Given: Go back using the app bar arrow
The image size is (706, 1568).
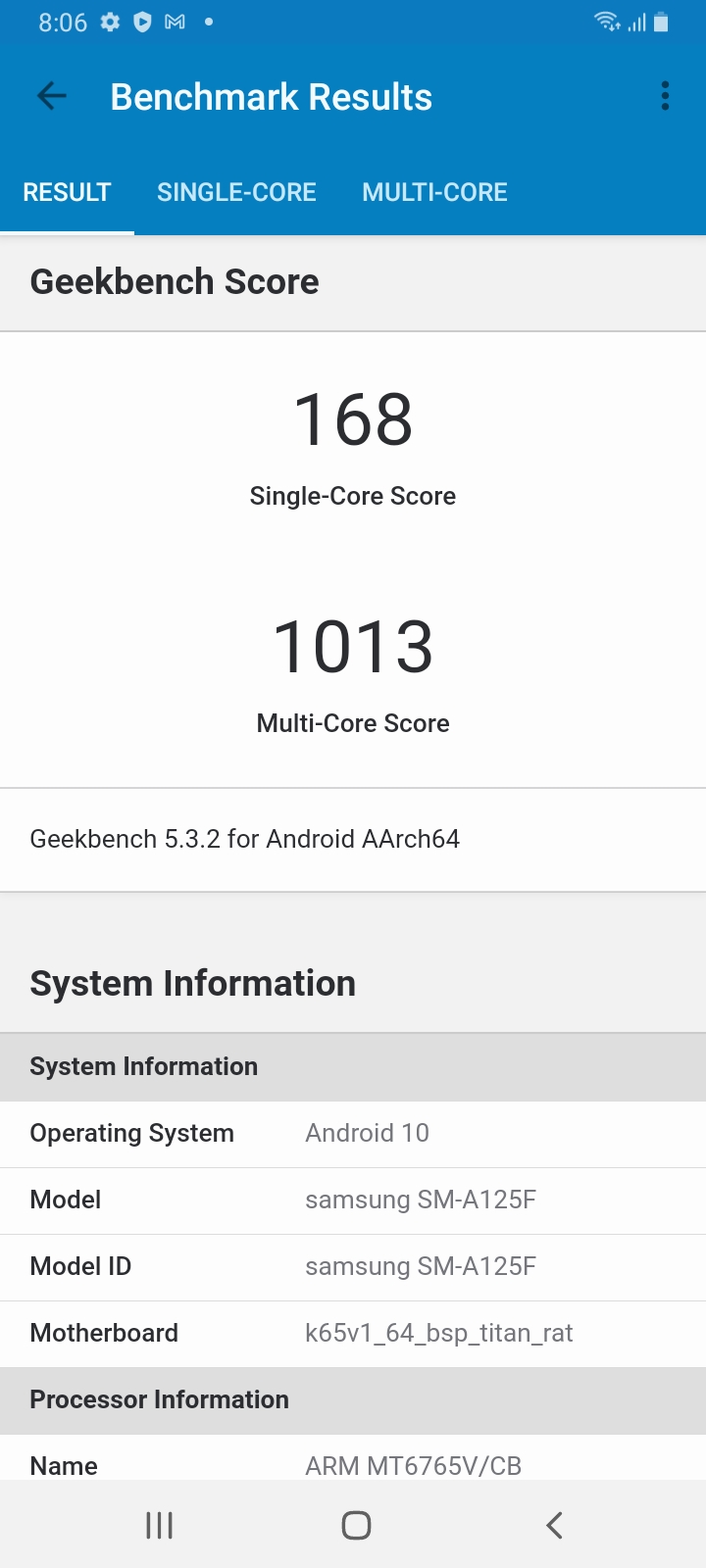Looking at the screenshot, I should click(51, 96).
